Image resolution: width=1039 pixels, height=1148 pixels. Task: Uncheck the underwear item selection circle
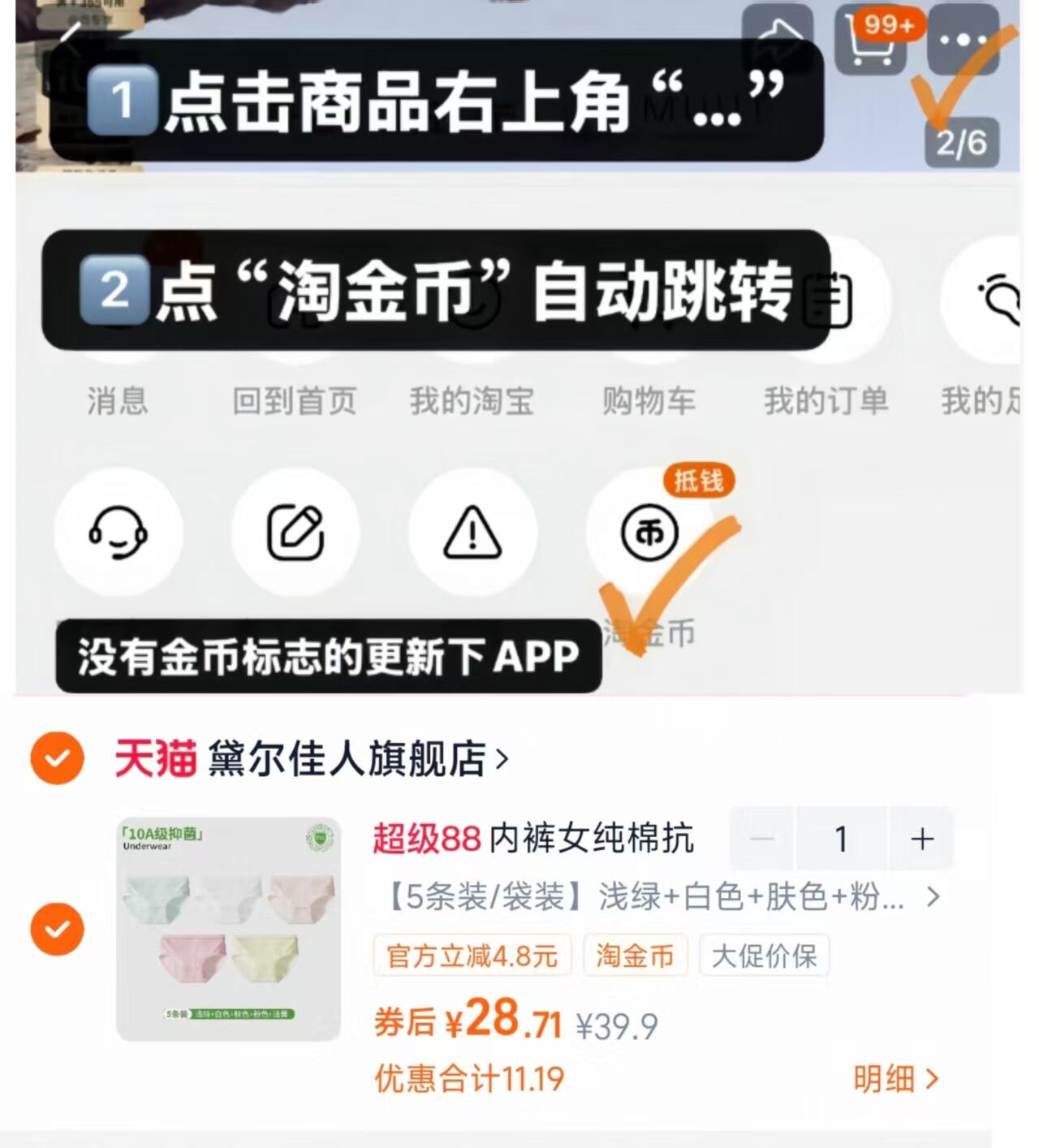click(x=55, y=928)
